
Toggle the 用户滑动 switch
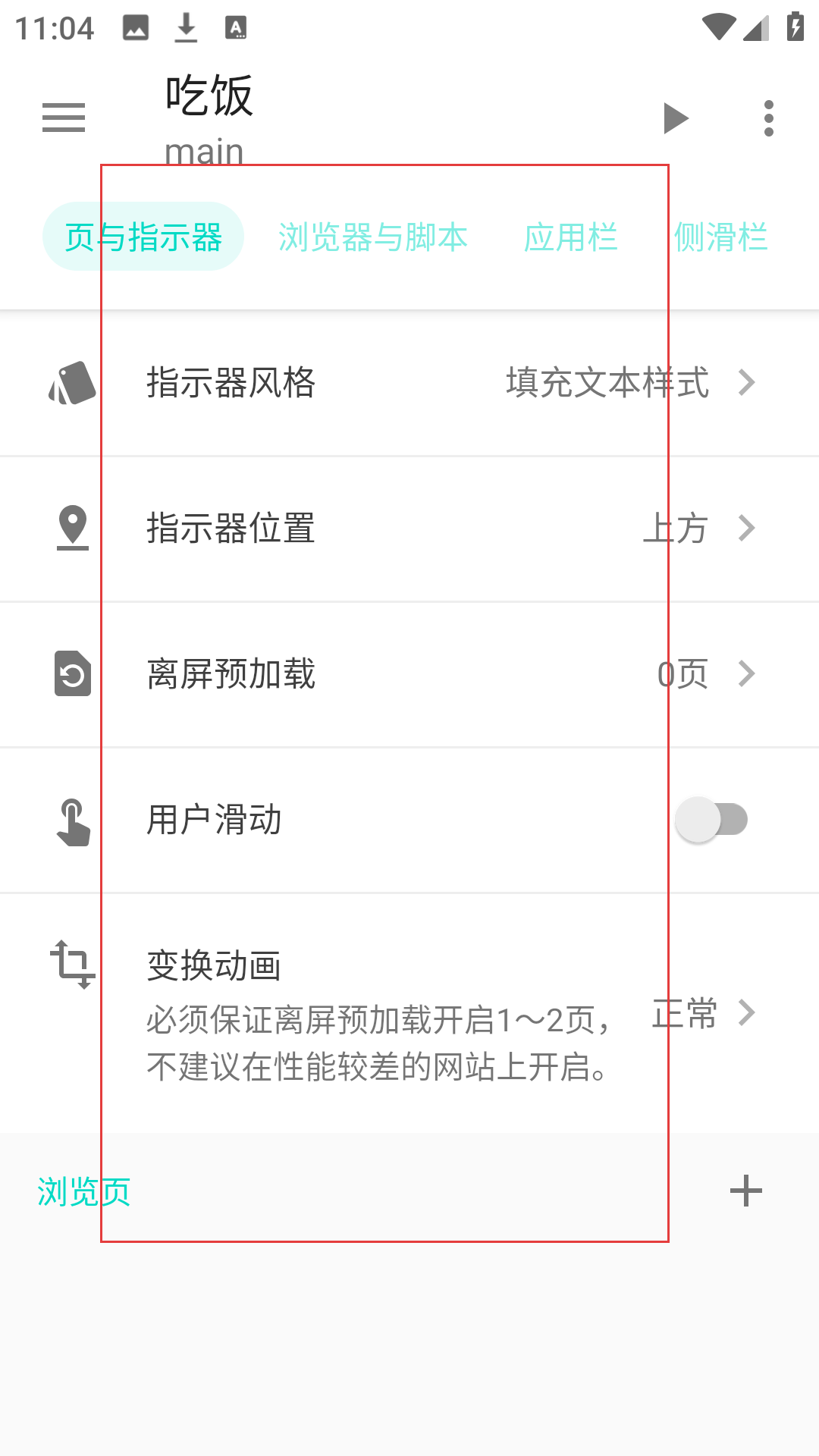click(711, 820)
